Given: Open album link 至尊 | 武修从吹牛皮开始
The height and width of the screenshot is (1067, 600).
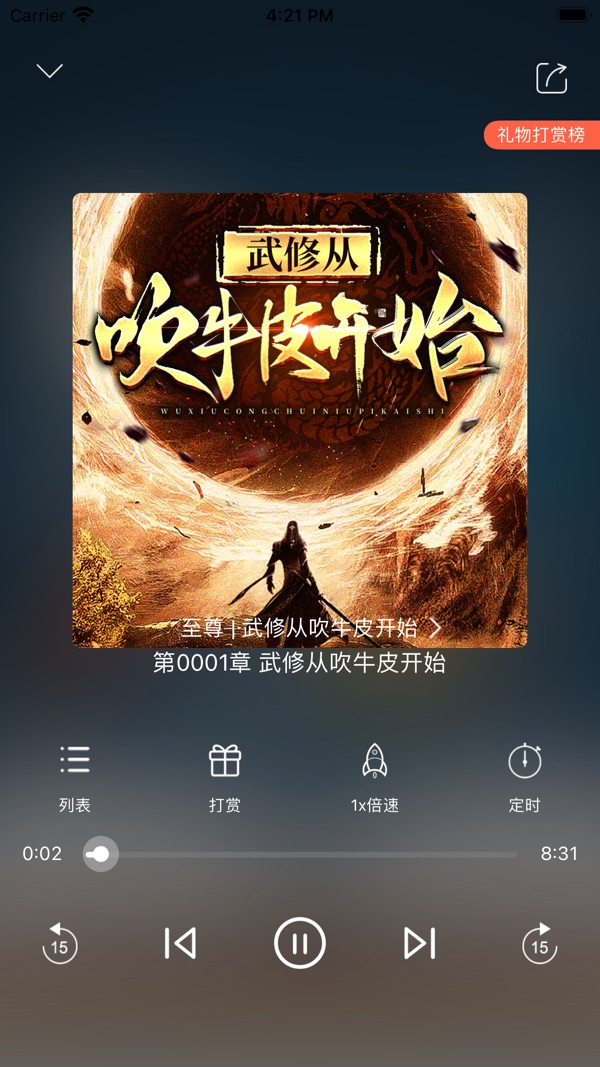Looking at the screenshot, I should tap(311, 627).
